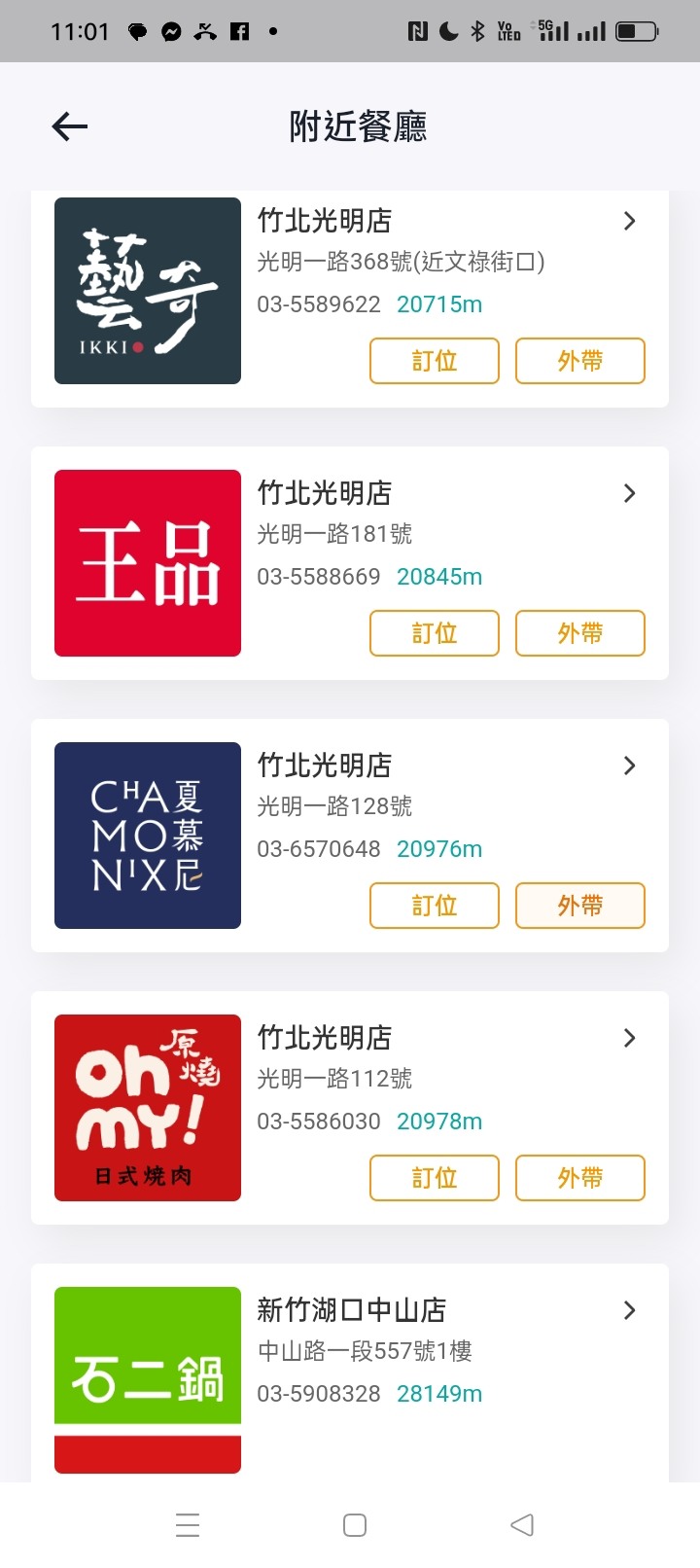Select 外帶 for 夏慕尼 Chamonix

click(x=580, y=906)
